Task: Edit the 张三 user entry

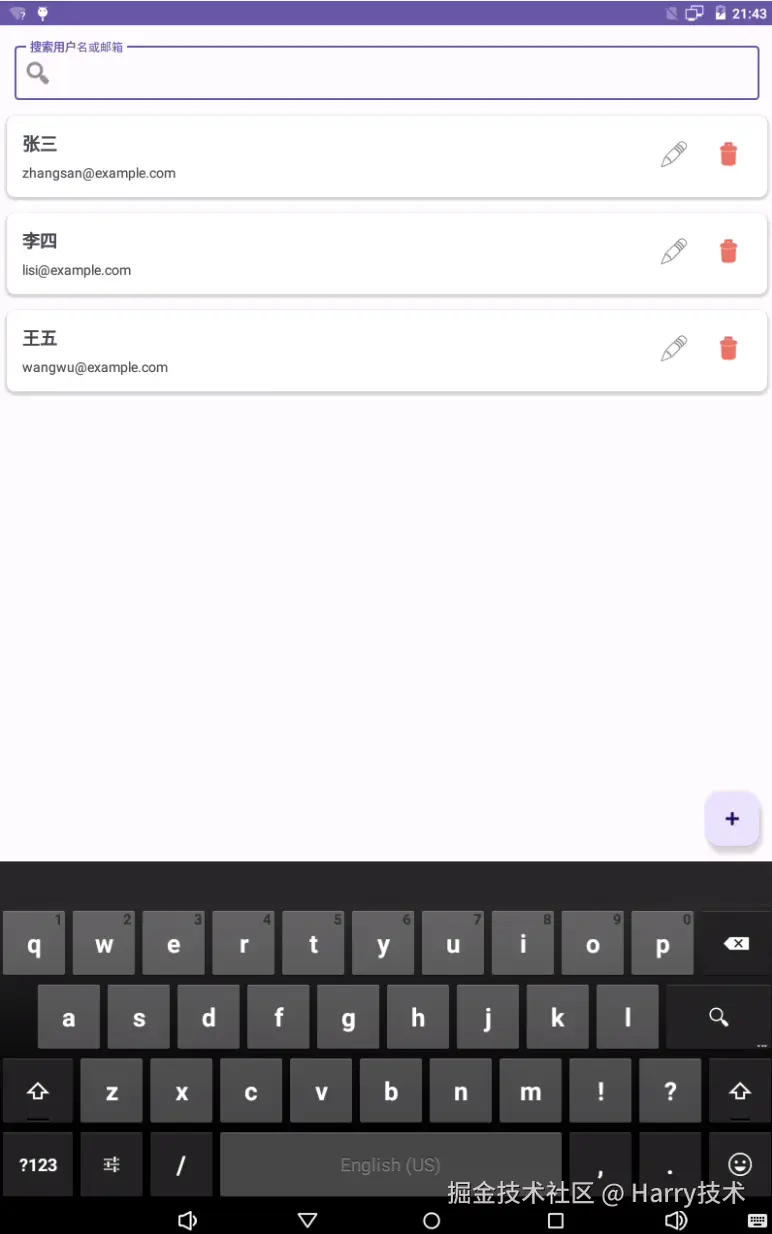Action: pos(674,154)
